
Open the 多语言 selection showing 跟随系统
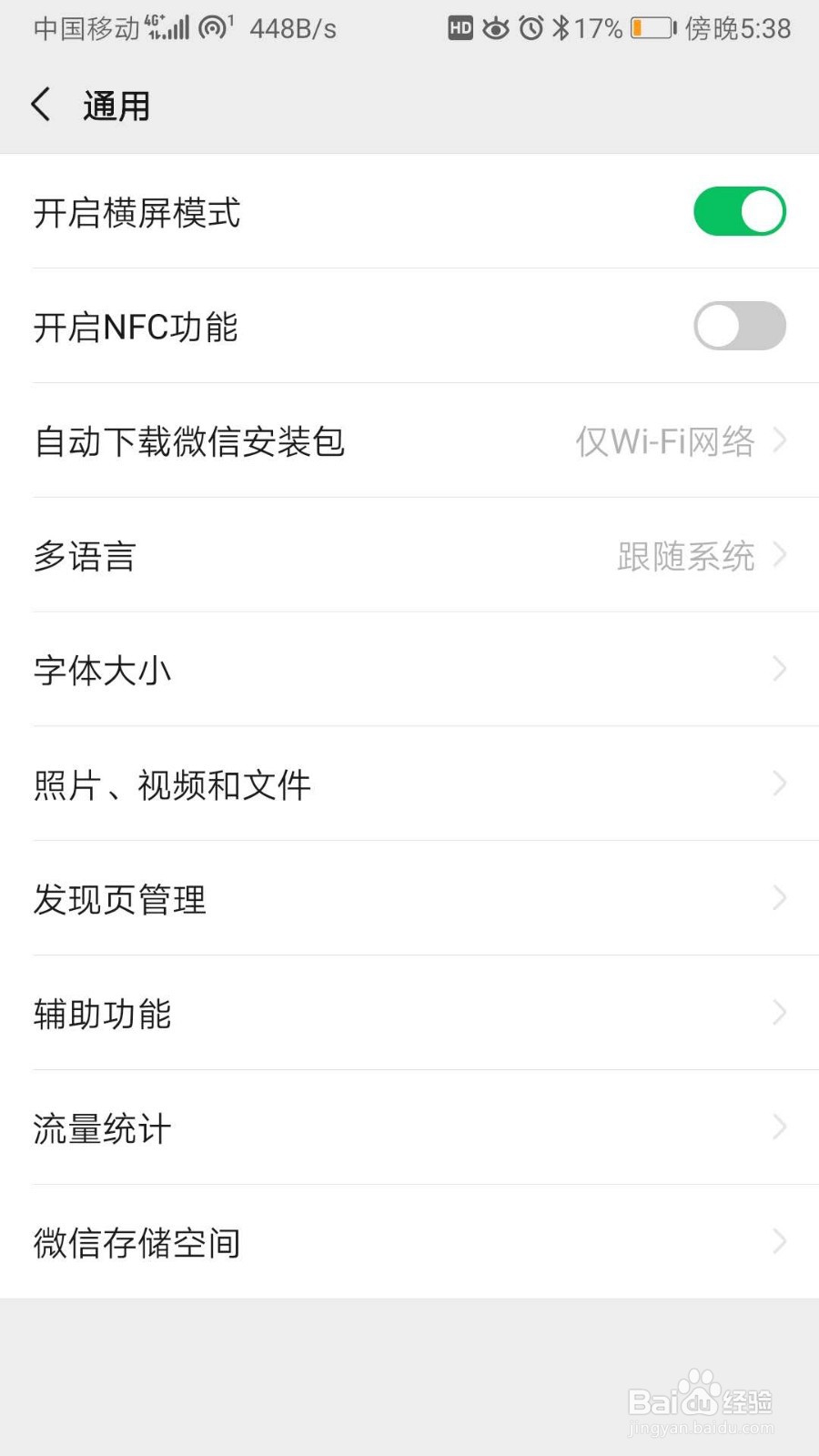(409, 555)
